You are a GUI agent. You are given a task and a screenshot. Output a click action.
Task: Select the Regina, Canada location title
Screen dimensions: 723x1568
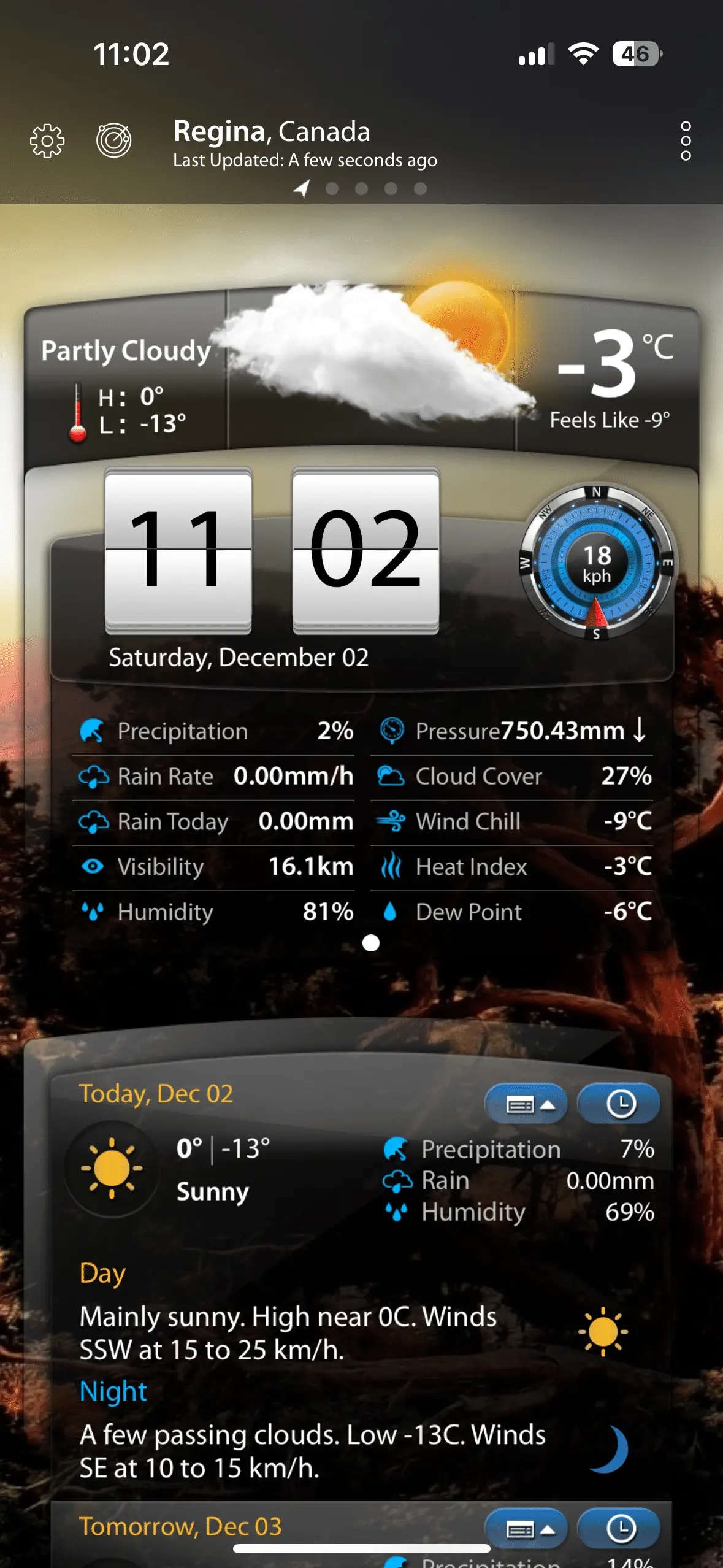coord(272,132)
